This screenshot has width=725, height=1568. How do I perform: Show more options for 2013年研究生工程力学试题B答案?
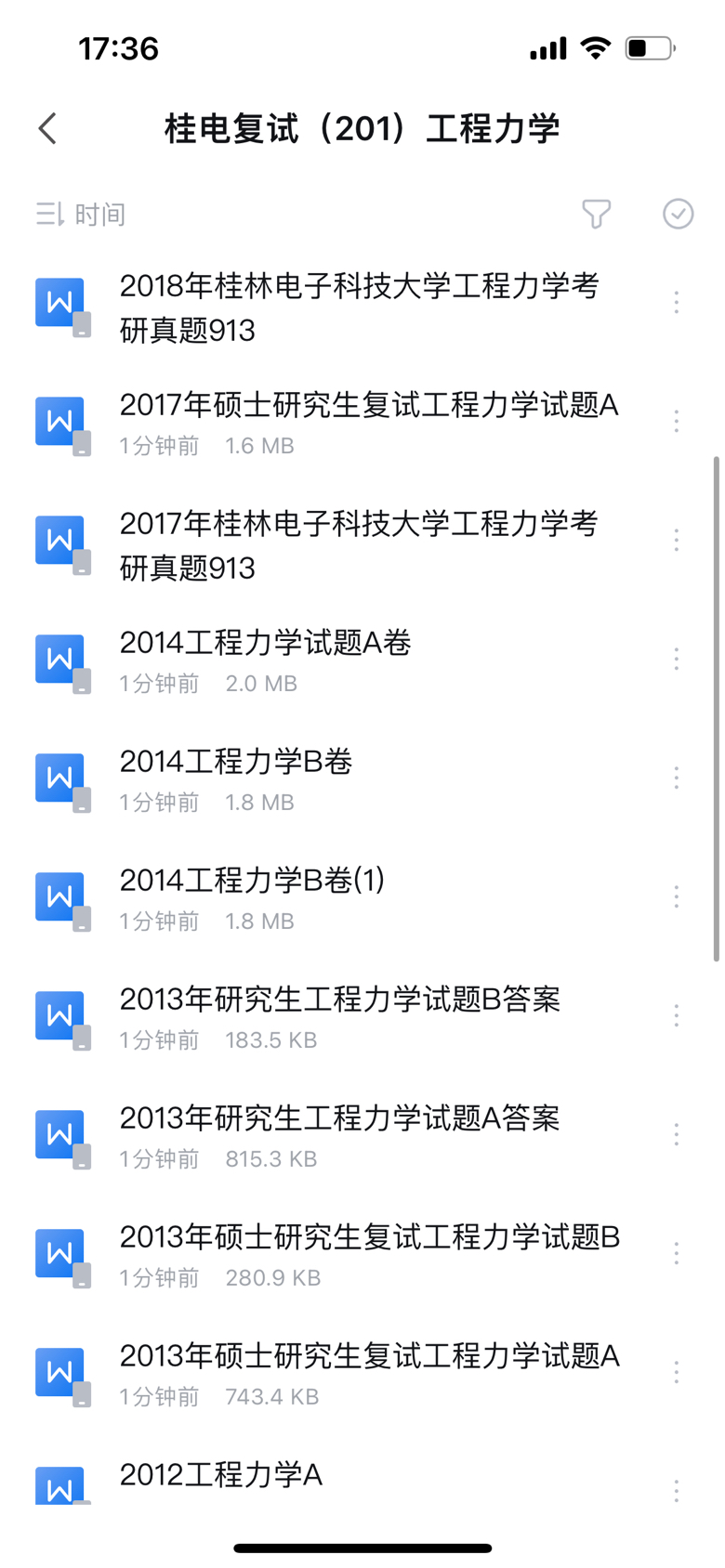coord(677,1016)
